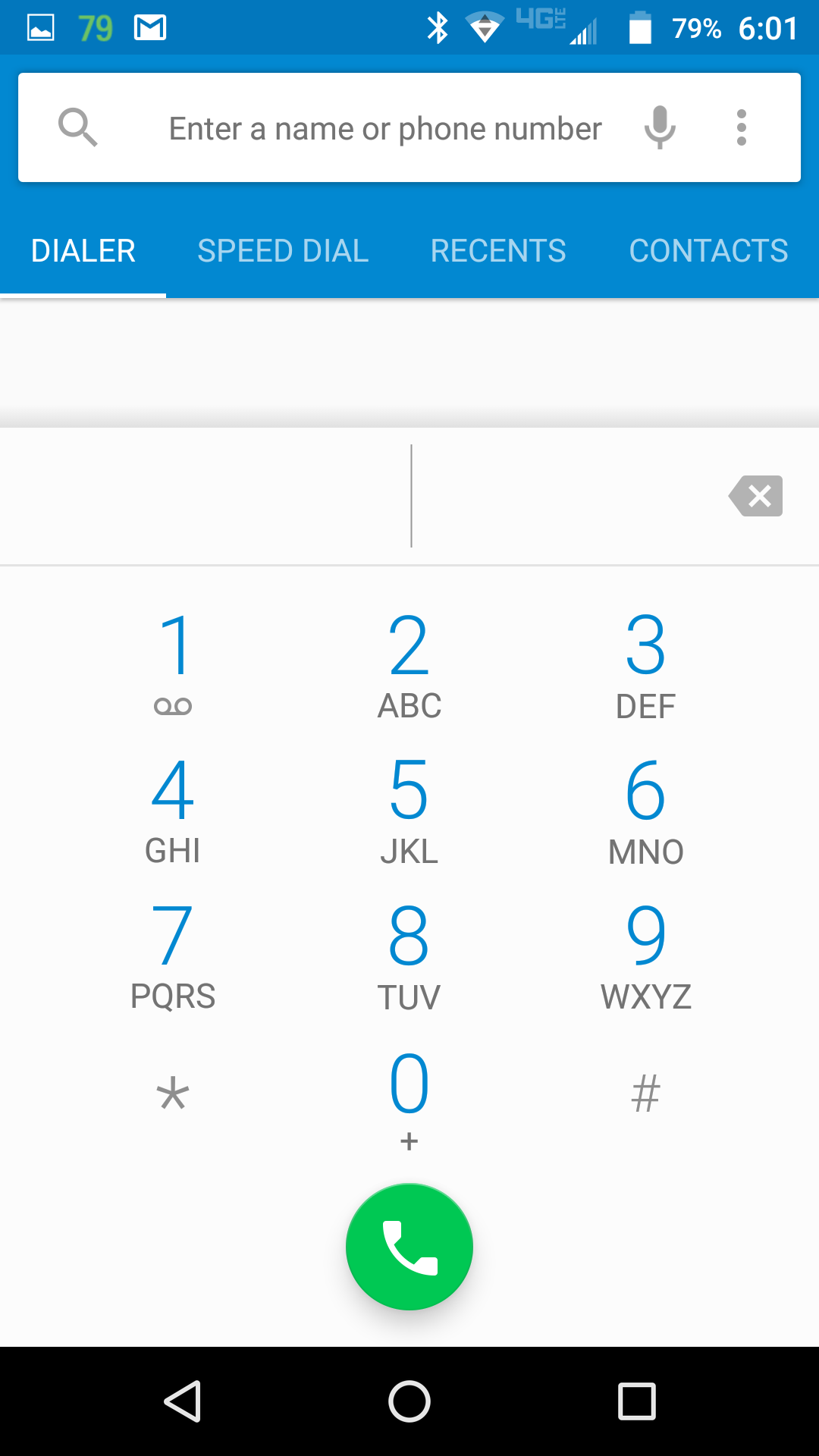The width and height of the screenshot is (819, 1456).
Task: Enter digit 5 JKL
Action: [x=409, y=808]
